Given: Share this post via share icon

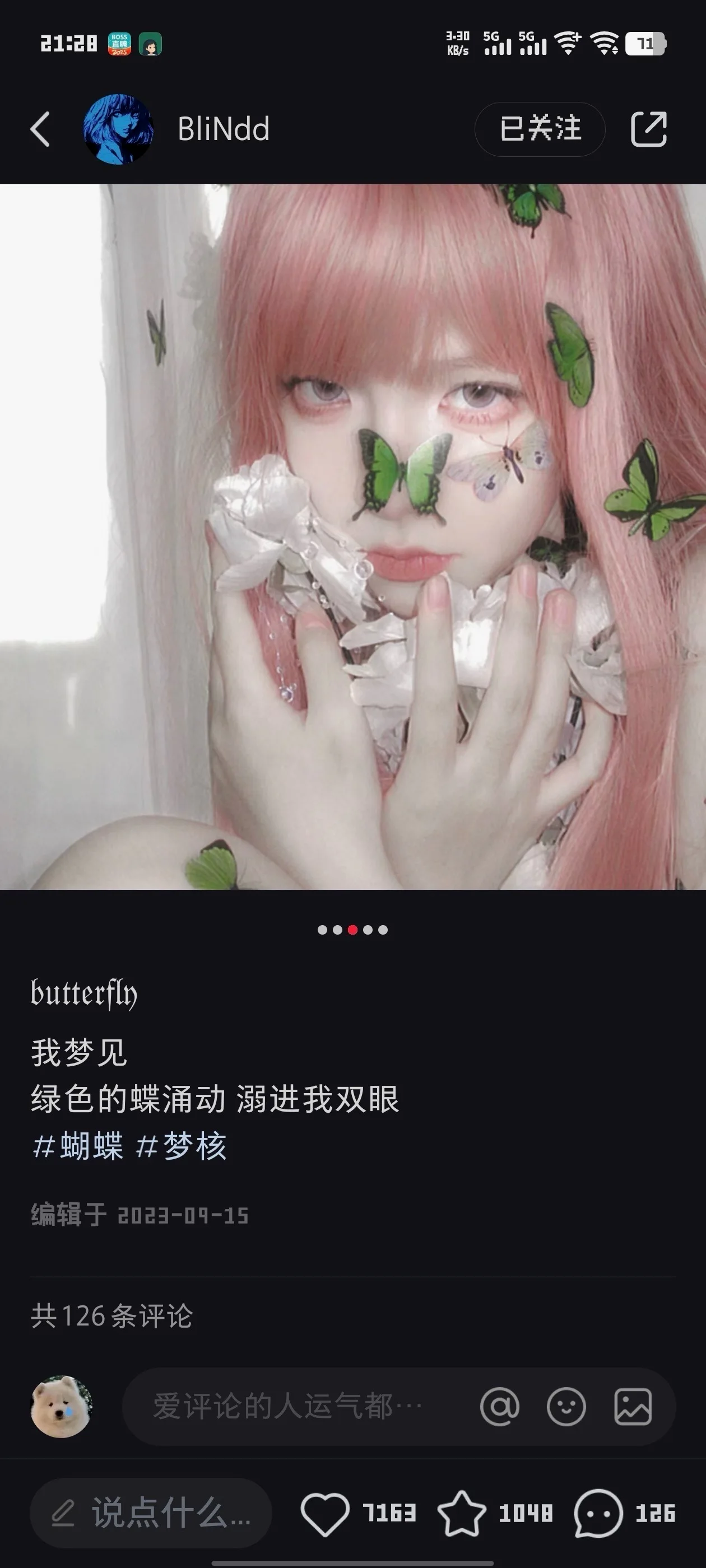Looking at the screenshot, I should tap(649, 129).
